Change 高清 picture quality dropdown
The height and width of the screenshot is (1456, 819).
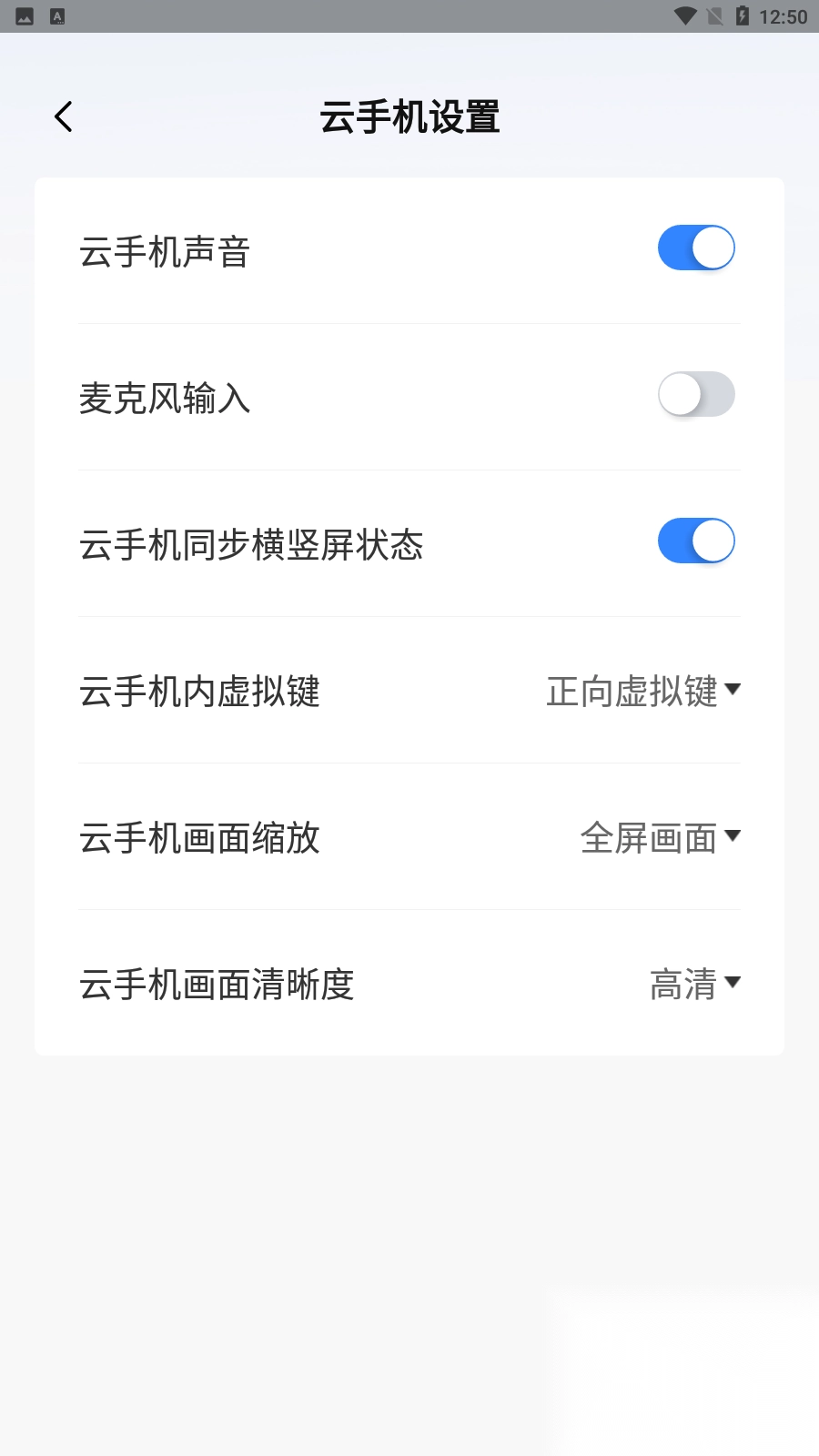(x=694, y=985)
